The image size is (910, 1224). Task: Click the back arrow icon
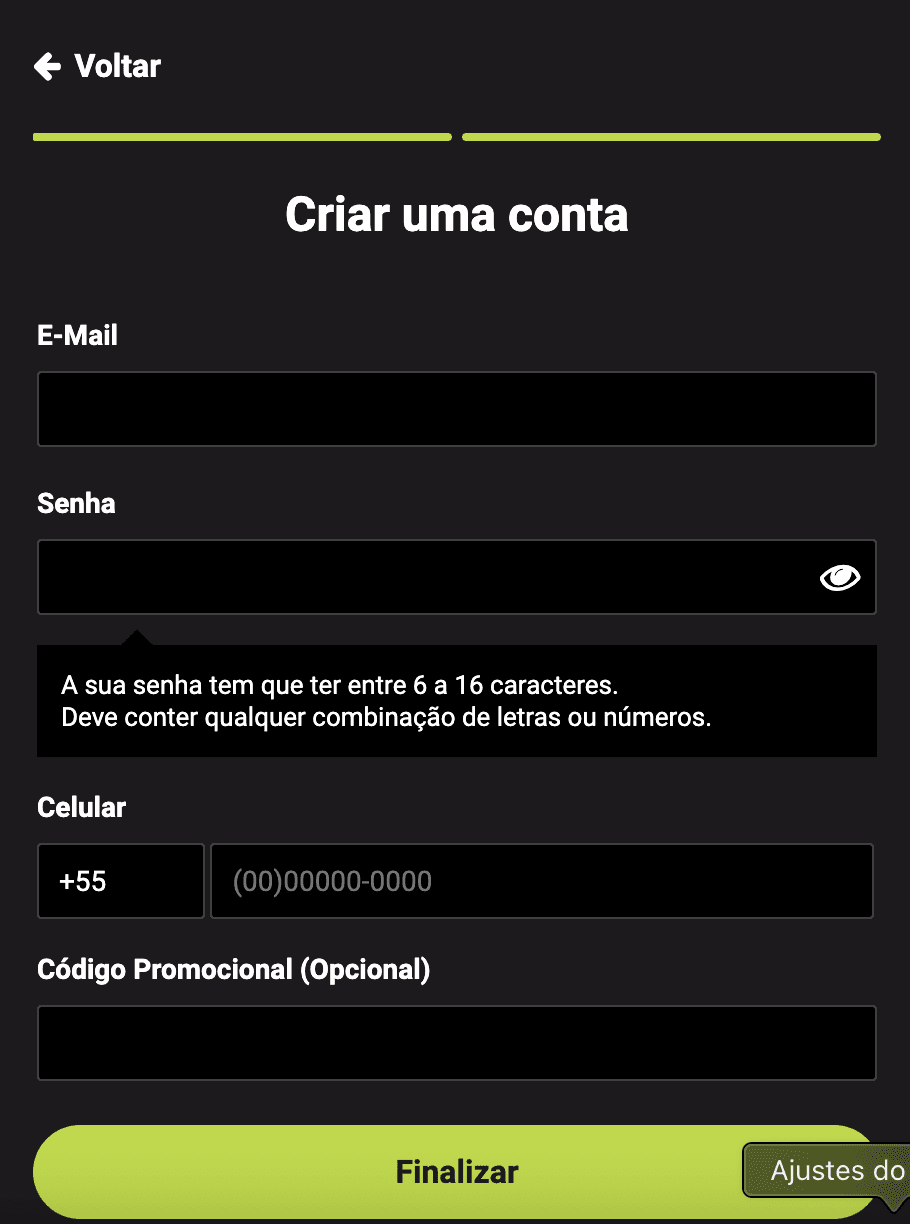click(48, 66)
